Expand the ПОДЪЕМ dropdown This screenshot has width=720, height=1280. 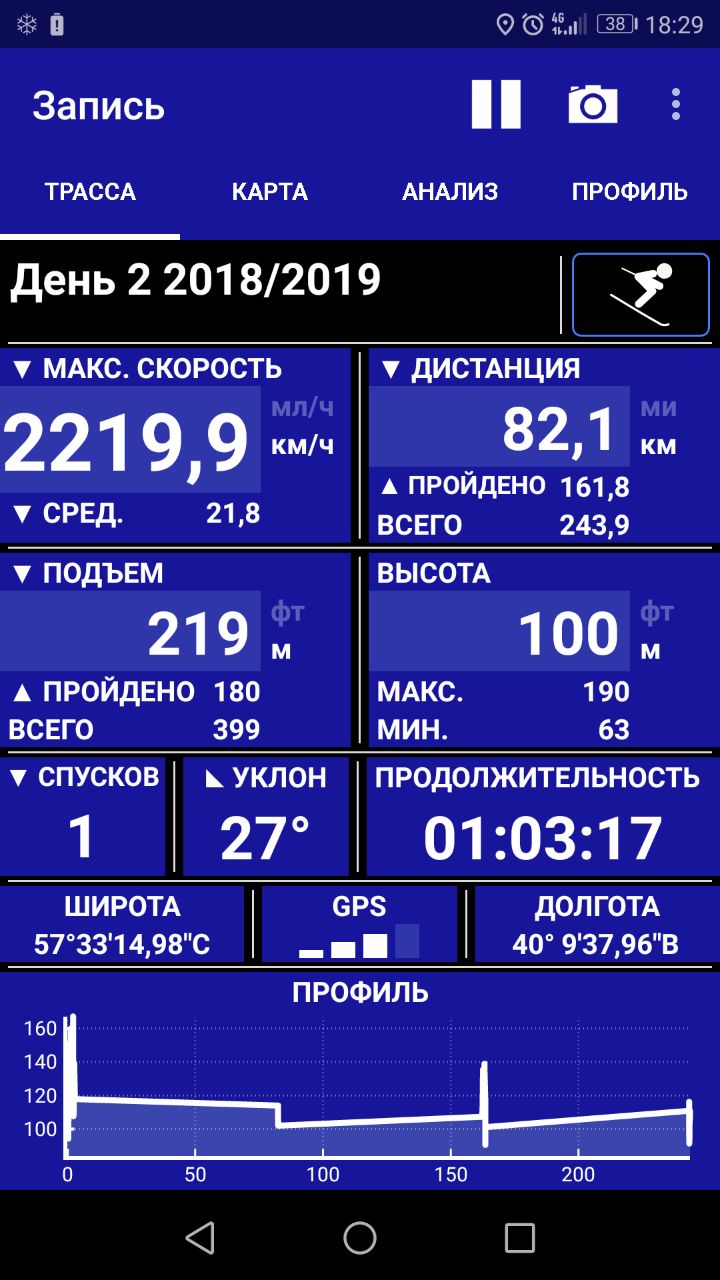tap(87, 573)
